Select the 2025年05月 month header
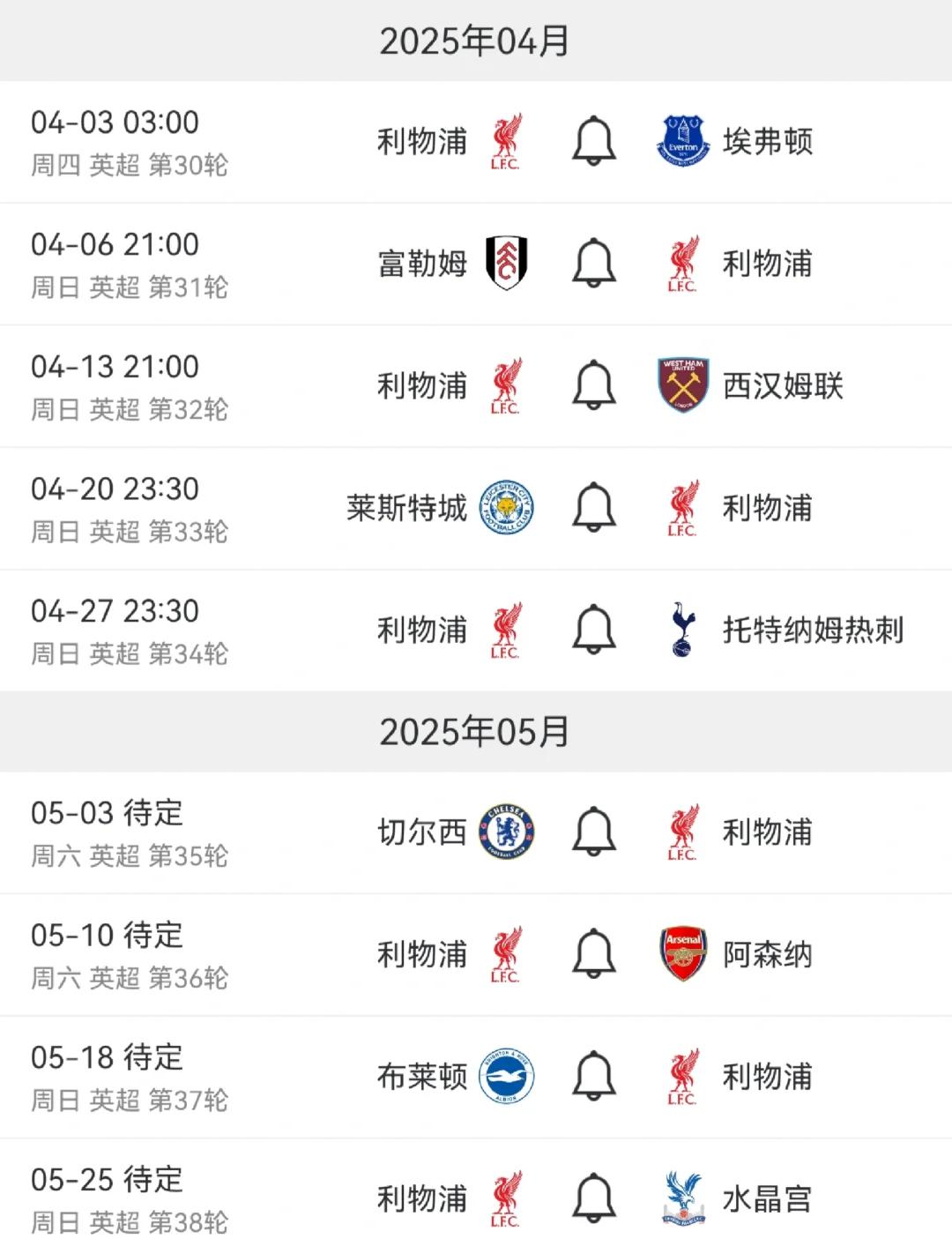 click(476, 730)
